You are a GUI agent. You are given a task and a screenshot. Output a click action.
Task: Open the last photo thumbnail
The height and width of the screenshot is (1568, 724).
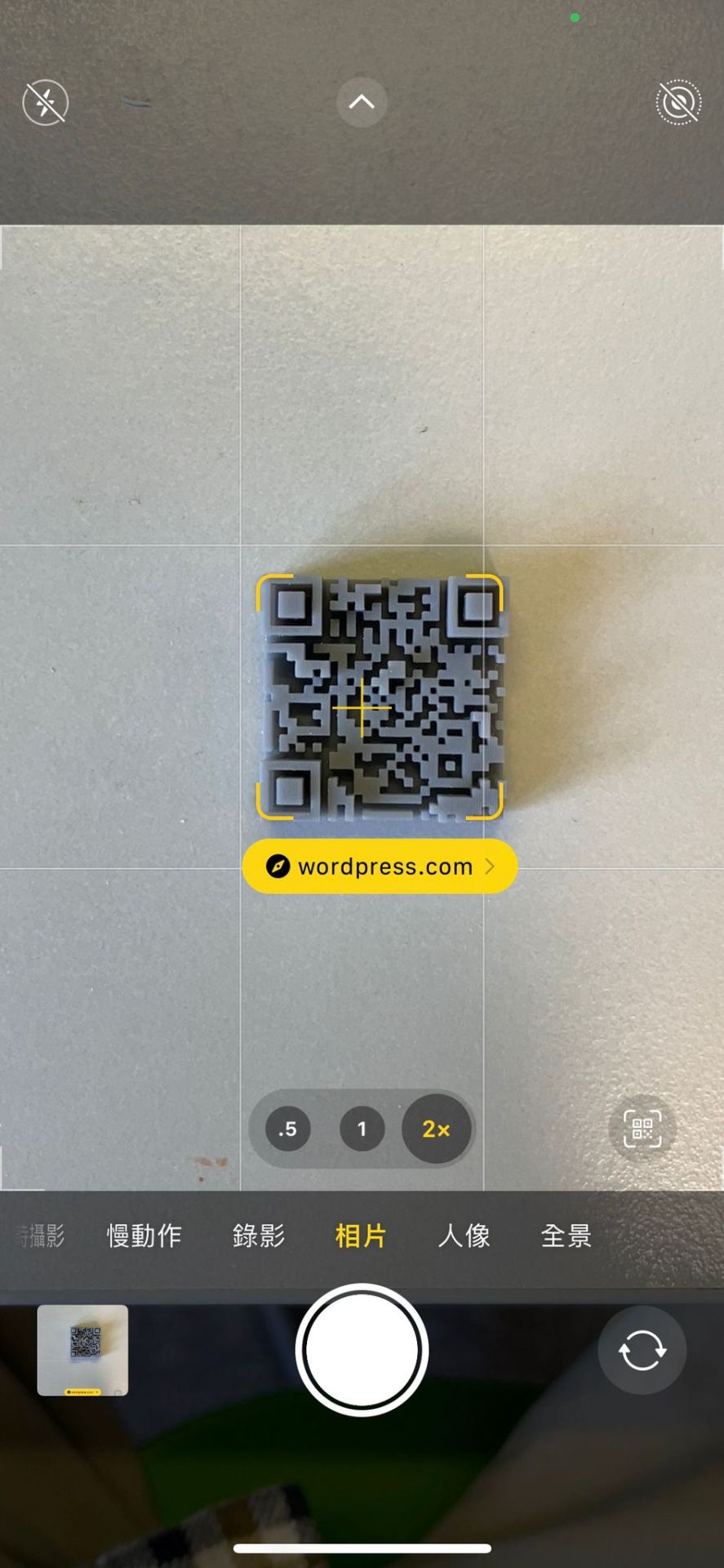point(82,1350)
